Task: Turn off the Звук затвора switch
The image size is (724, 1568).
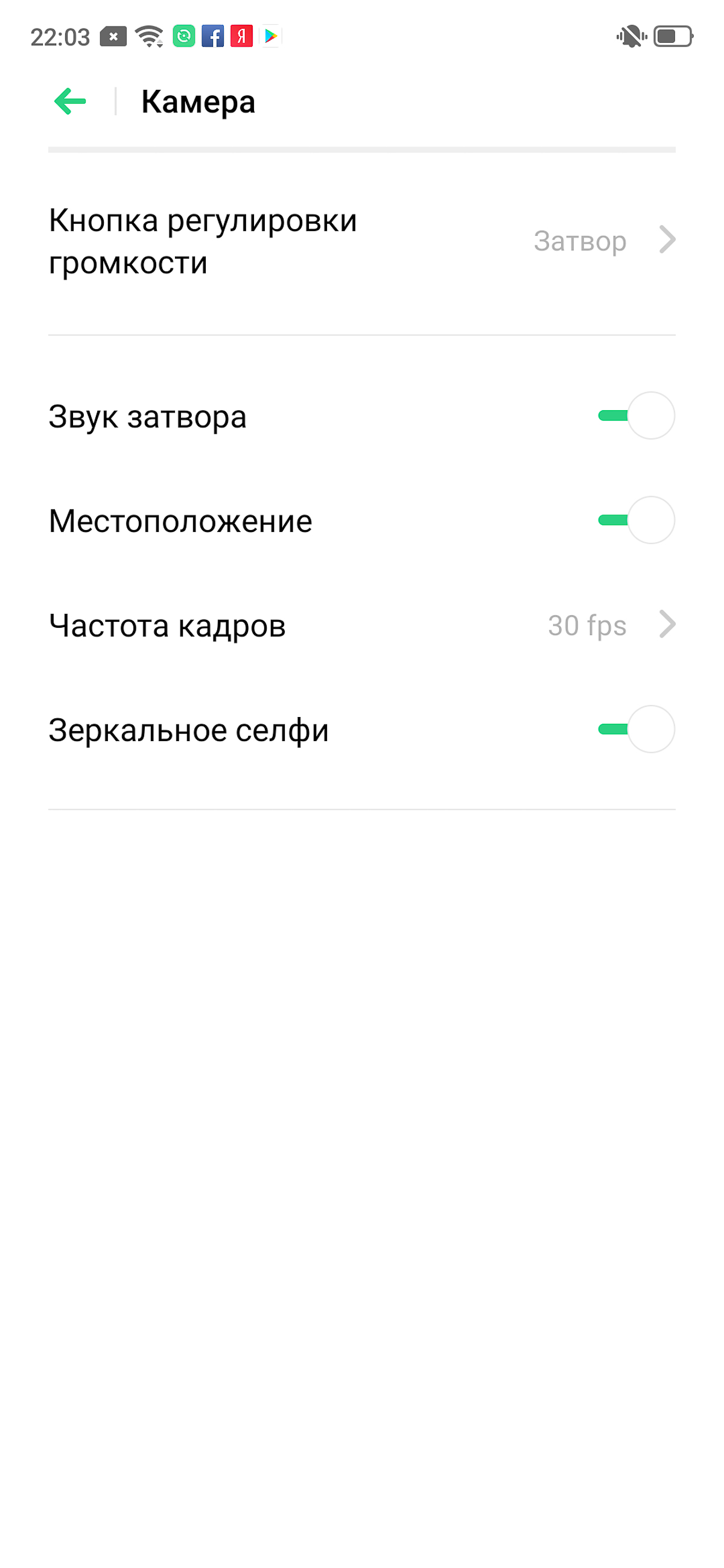Action: pos(636,416)
